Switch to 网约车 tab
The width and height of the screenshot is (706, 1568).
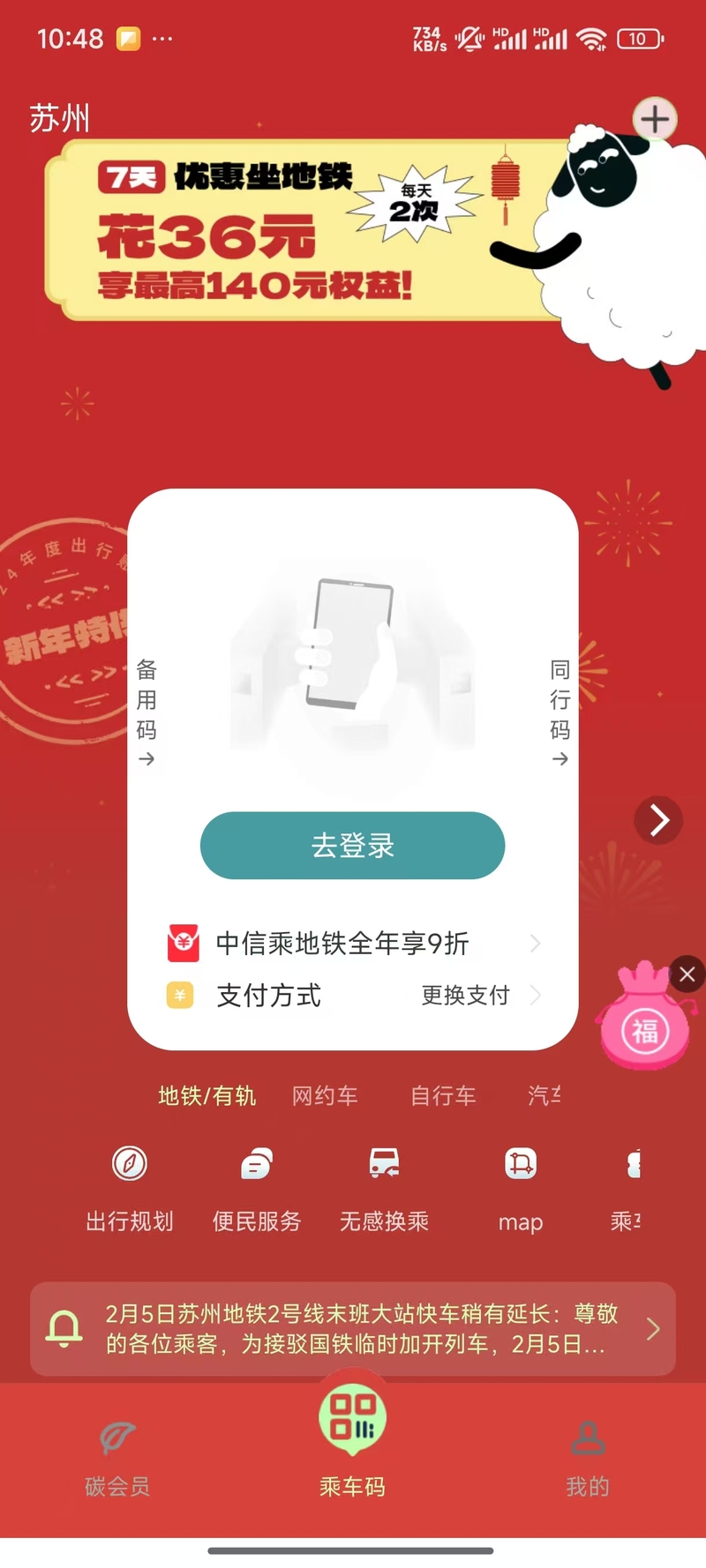[x=325, y=1095]
